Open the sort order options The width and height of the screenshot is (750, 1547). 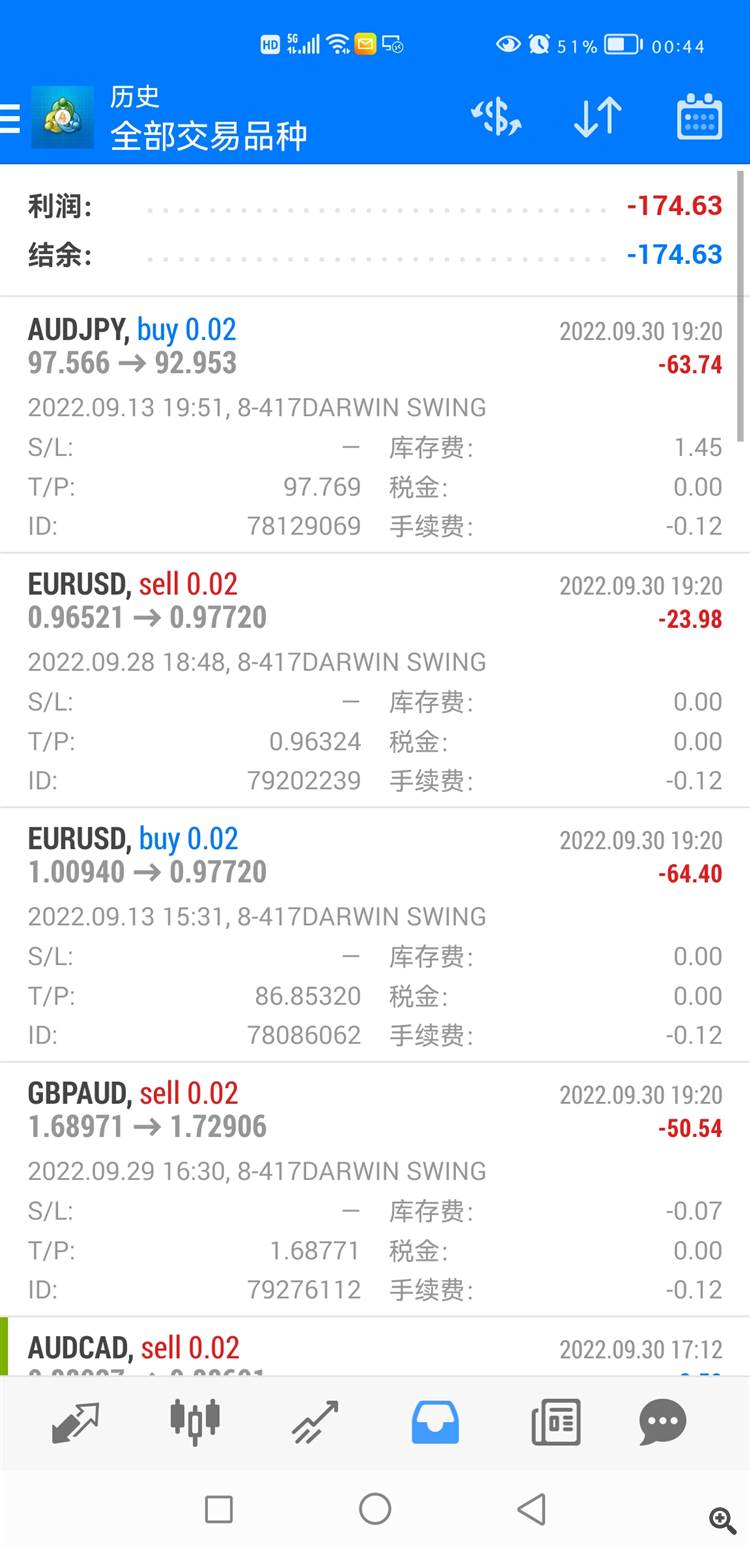598,118
